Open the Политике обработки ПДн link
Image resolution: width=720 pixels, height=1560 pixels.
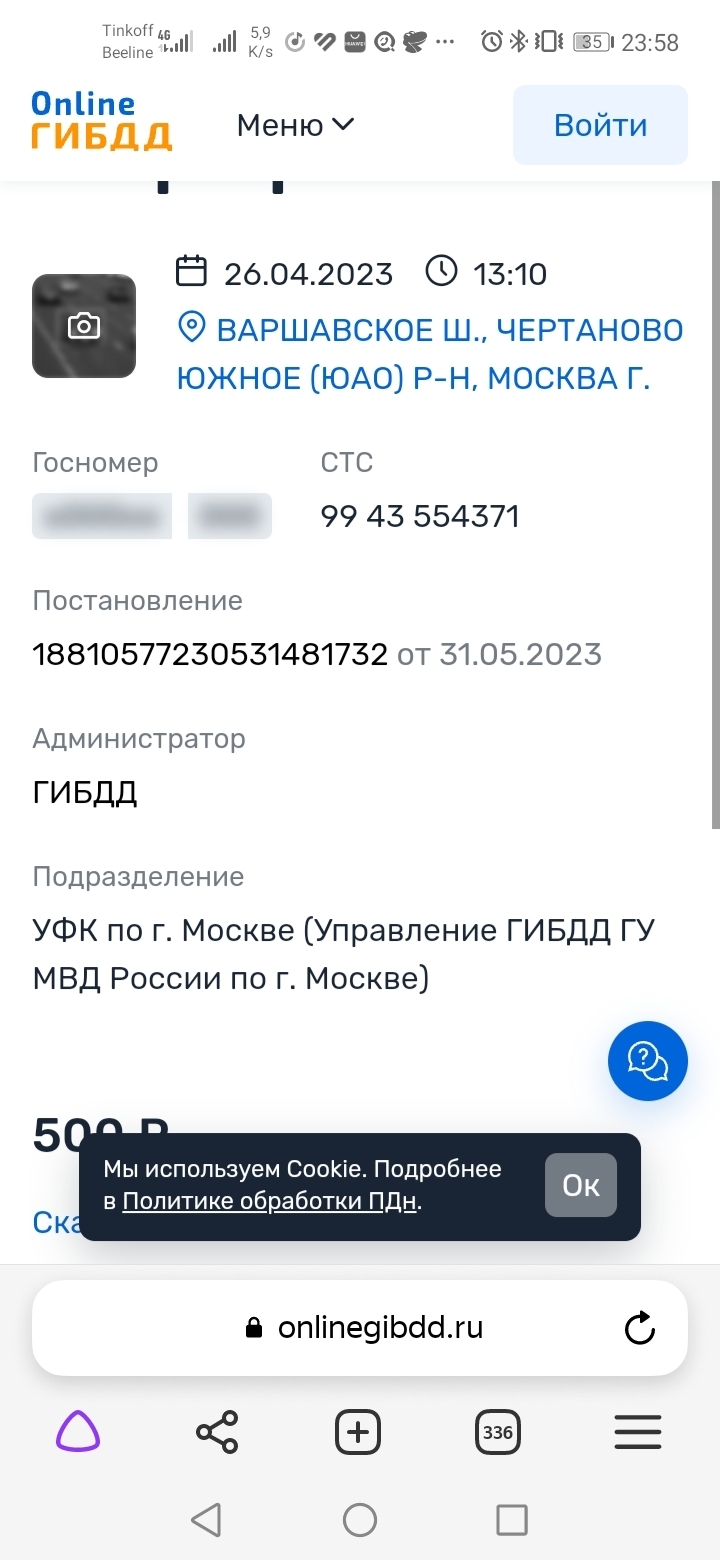tap(269, 1201)
